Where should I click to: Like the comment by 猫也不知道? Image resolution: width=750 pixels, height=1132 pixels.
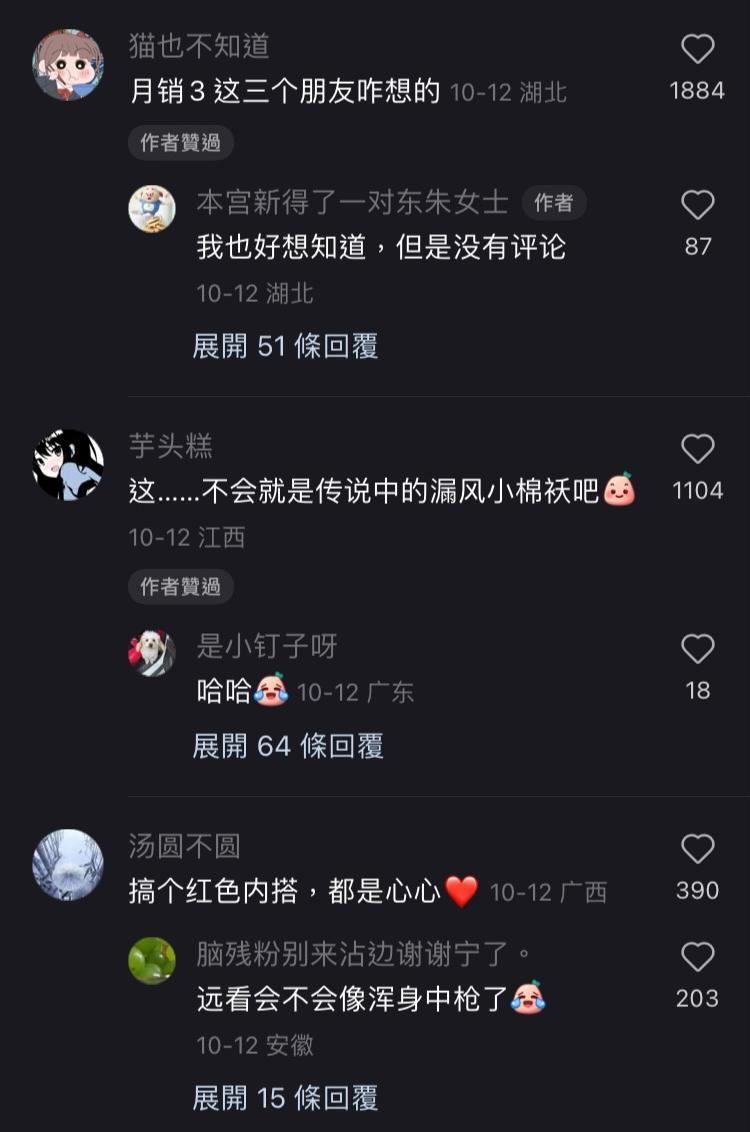pos(697,49)
